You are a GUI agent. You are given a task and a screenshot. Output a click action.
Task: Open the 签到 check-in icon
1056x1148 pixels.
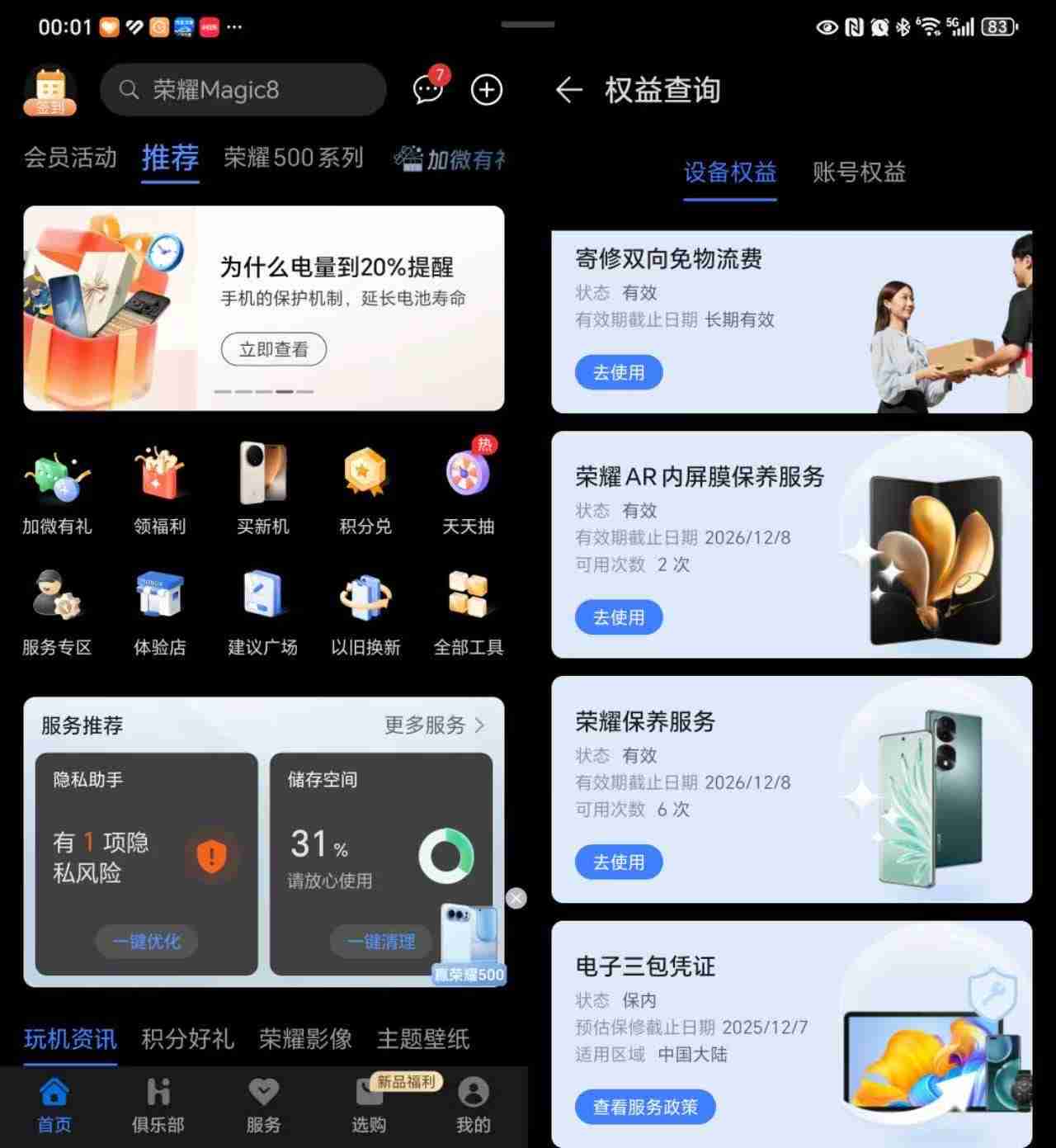[x=49, y=91]
